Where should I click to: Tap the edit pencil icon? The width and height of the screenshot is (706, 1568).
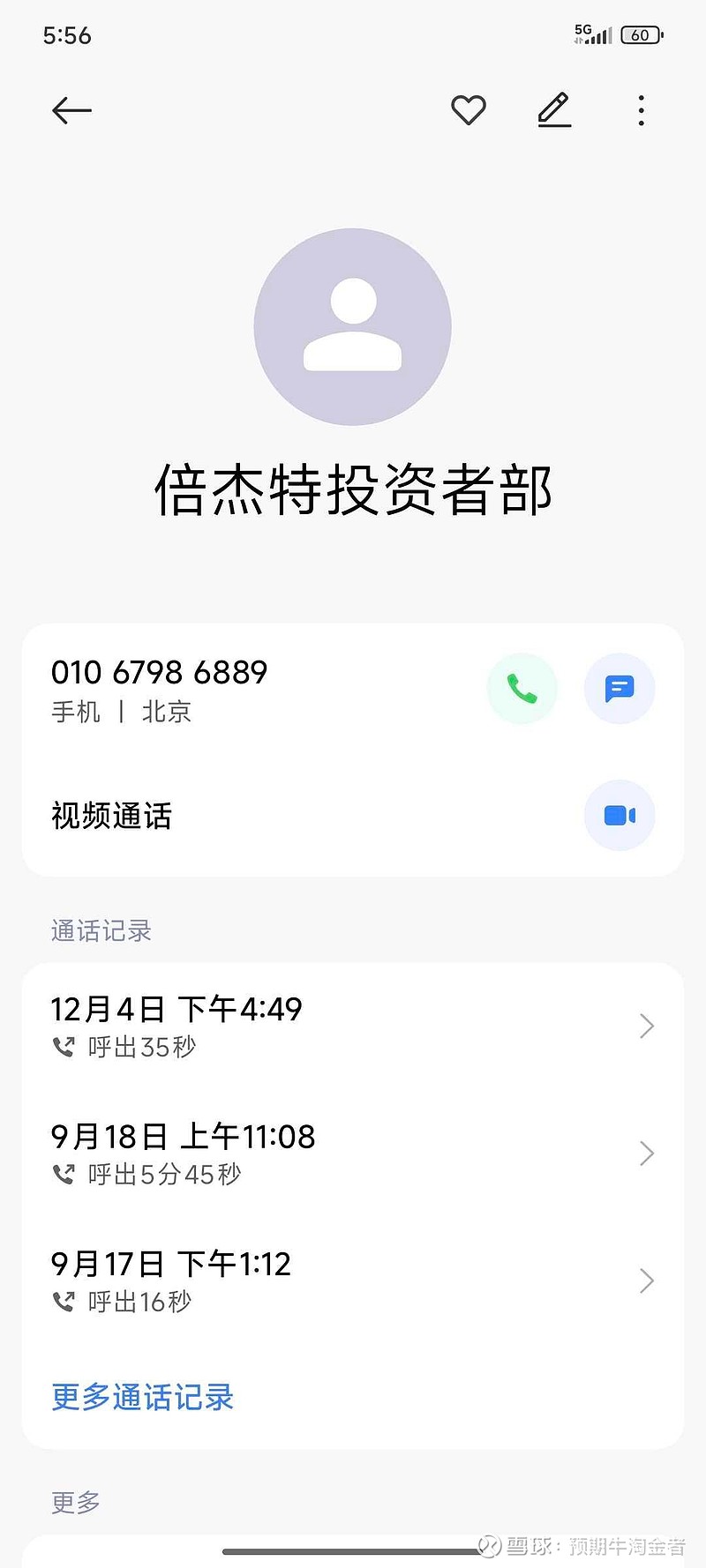pos(554,109)
